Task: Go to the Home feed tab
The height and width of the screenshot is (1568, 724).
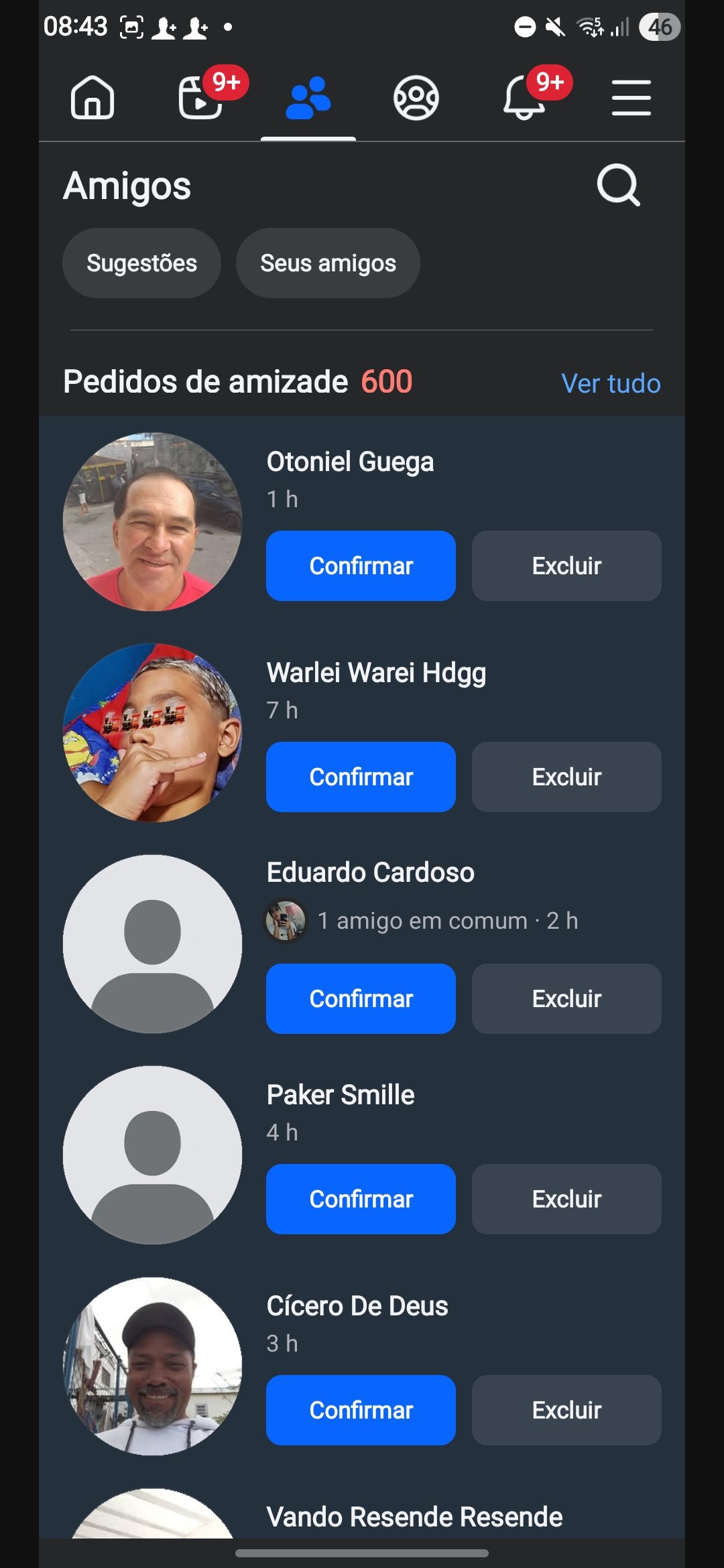Action: pos(93,98)
